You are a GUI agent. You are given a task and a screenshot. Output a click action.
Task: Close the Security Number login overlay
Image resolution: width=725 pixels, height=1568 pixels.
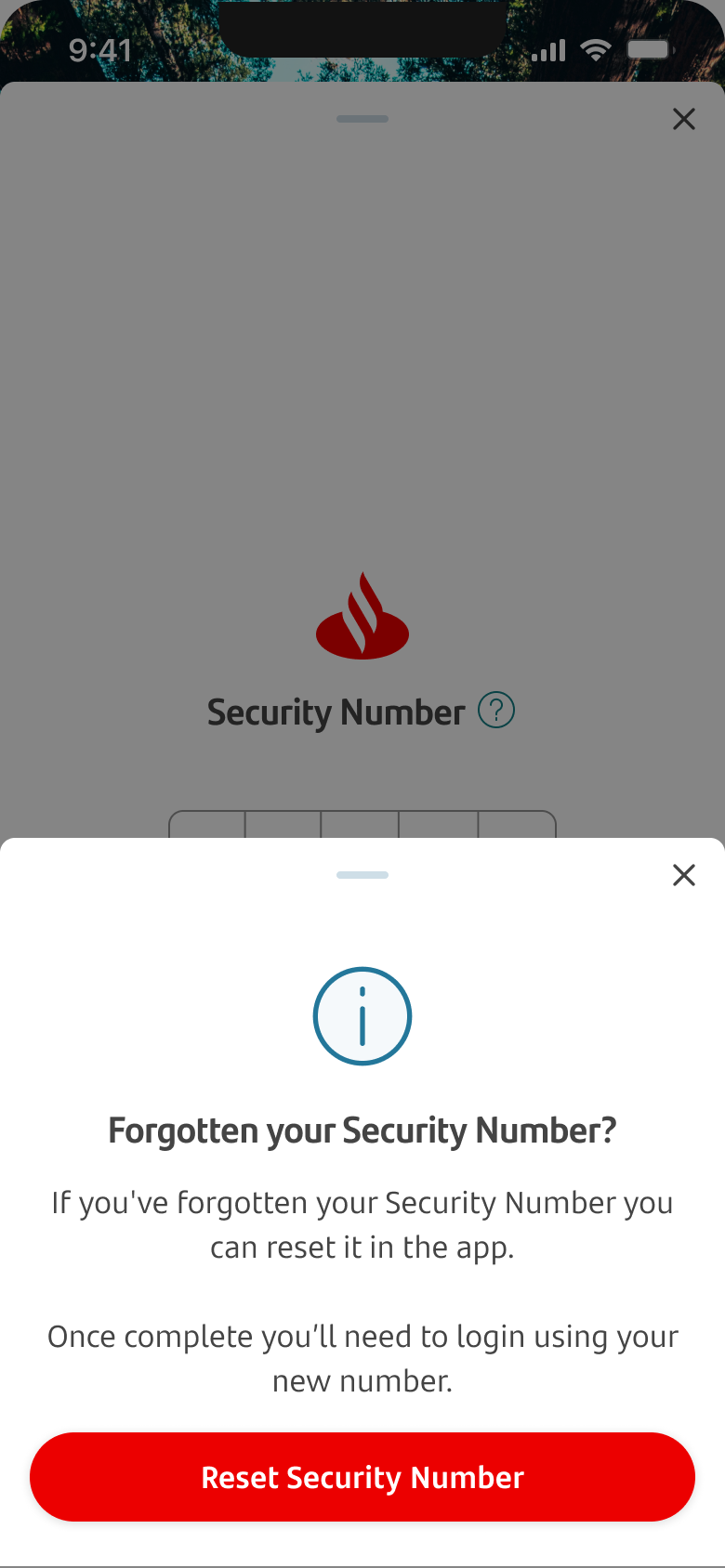(684, 119)
